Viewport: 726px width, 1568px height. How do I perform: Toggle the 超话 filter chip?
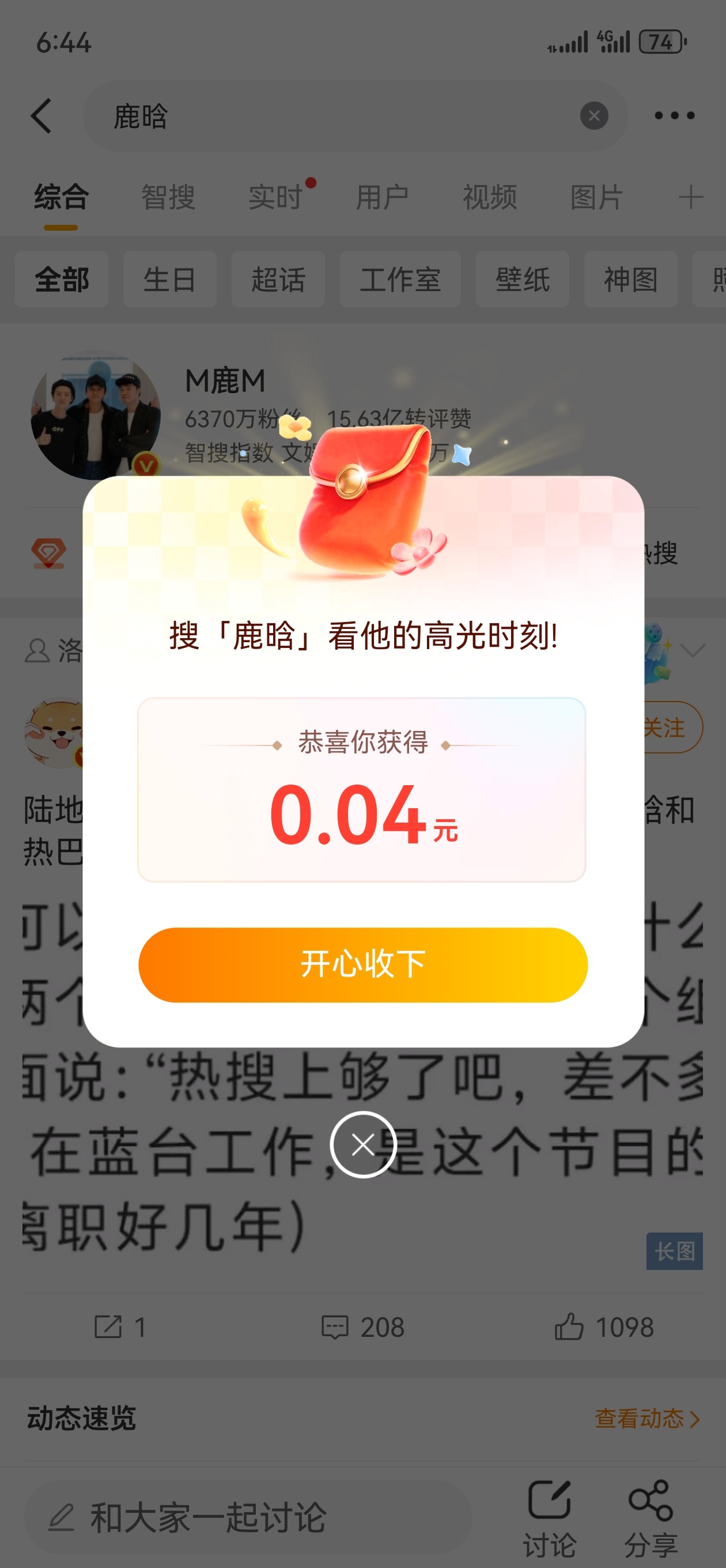click(278, 280)
